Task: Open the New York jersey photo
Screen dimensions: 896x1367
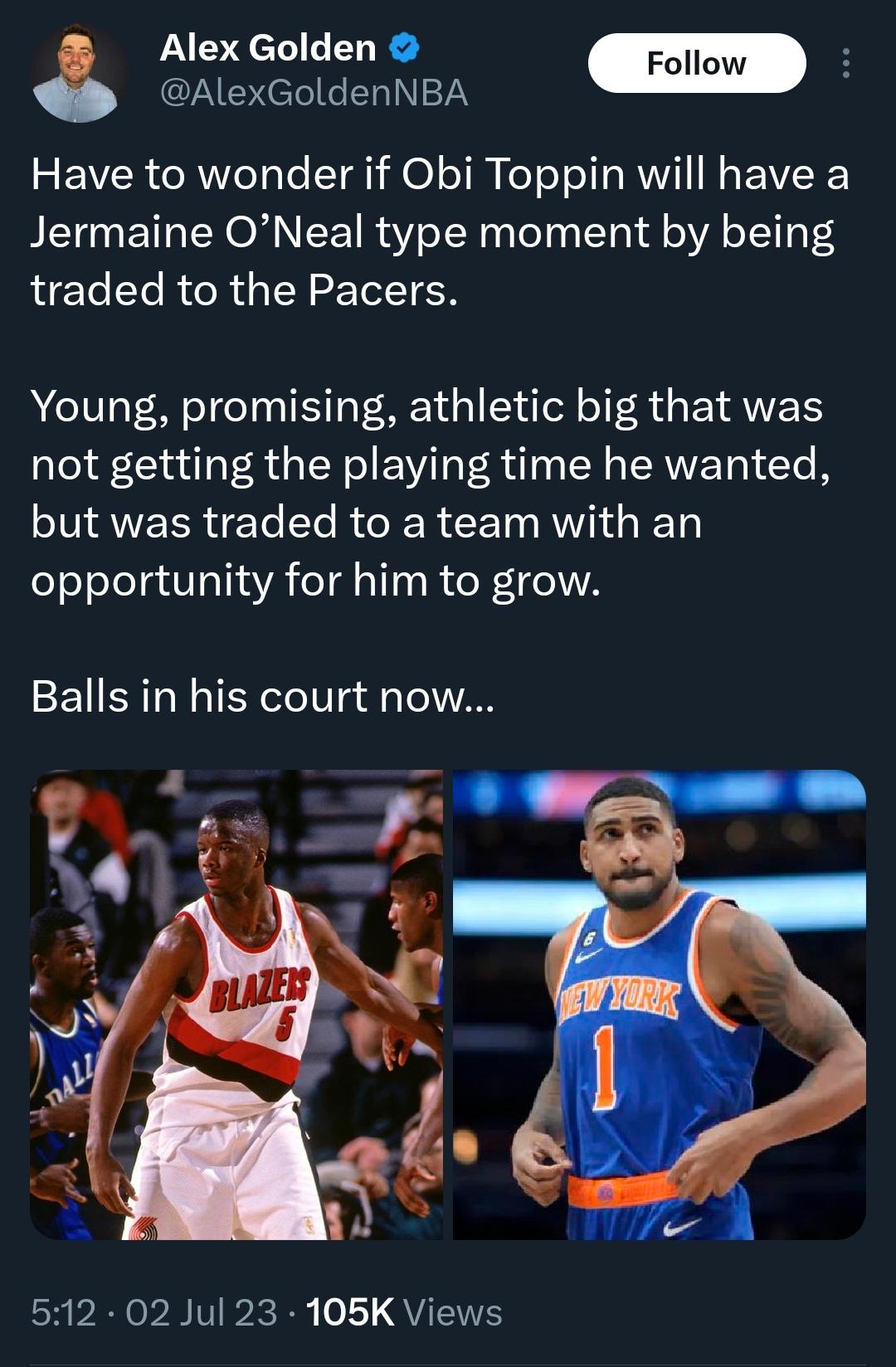Action: (x=659, y=1005)
